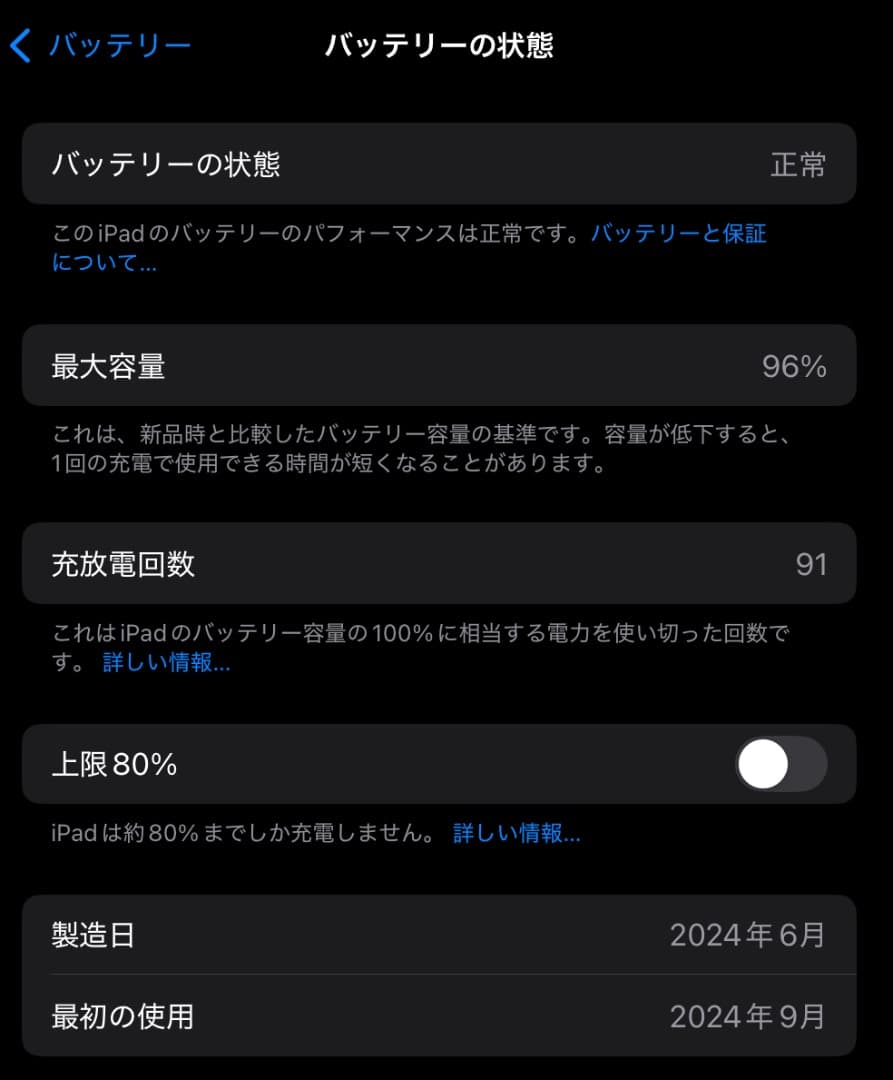Toggle the 上限80% charging limit switch on

point(781,763)
